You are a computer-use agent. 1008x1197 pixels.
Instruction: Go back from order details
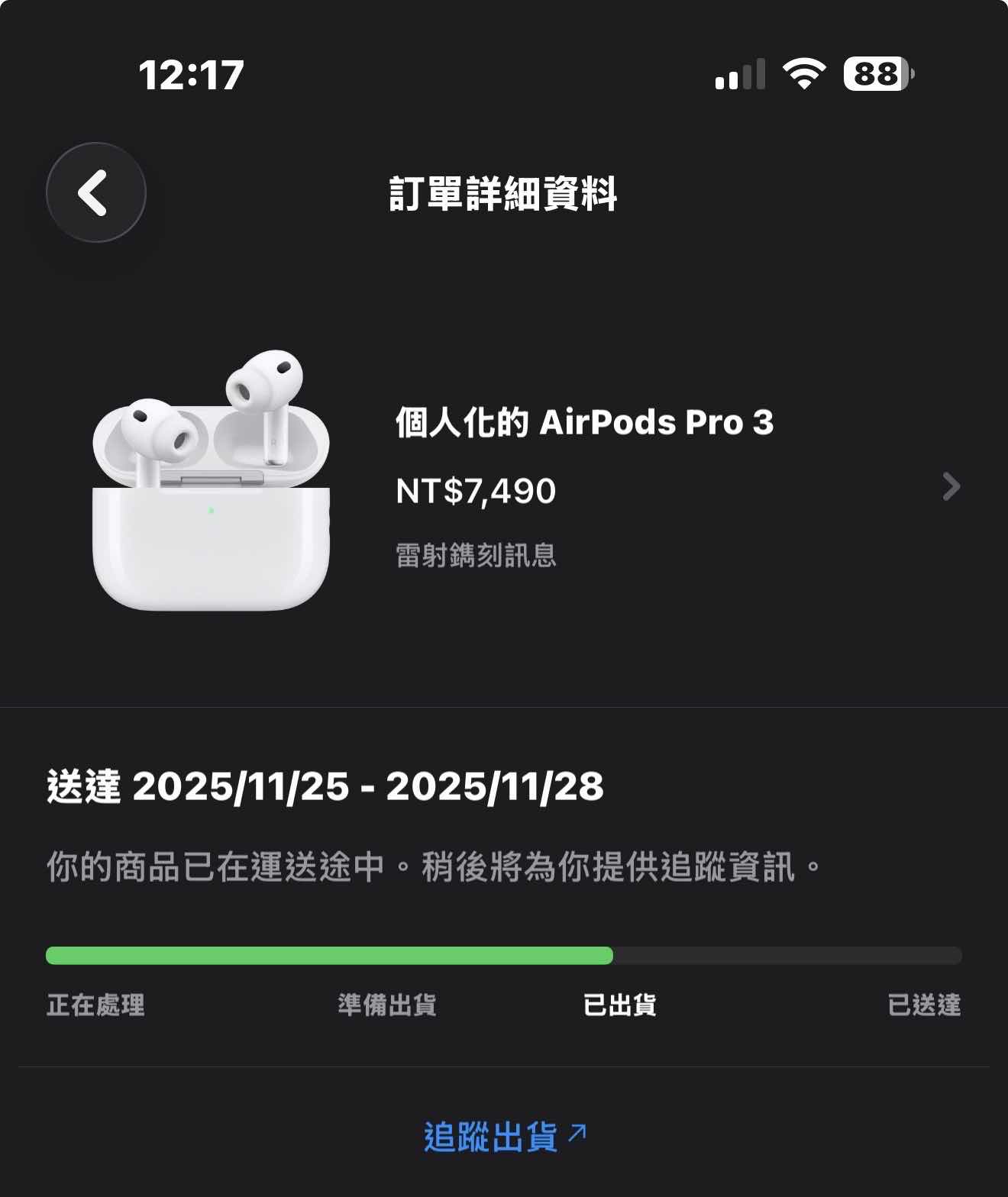pyautogui.click(x=96, y=192)
